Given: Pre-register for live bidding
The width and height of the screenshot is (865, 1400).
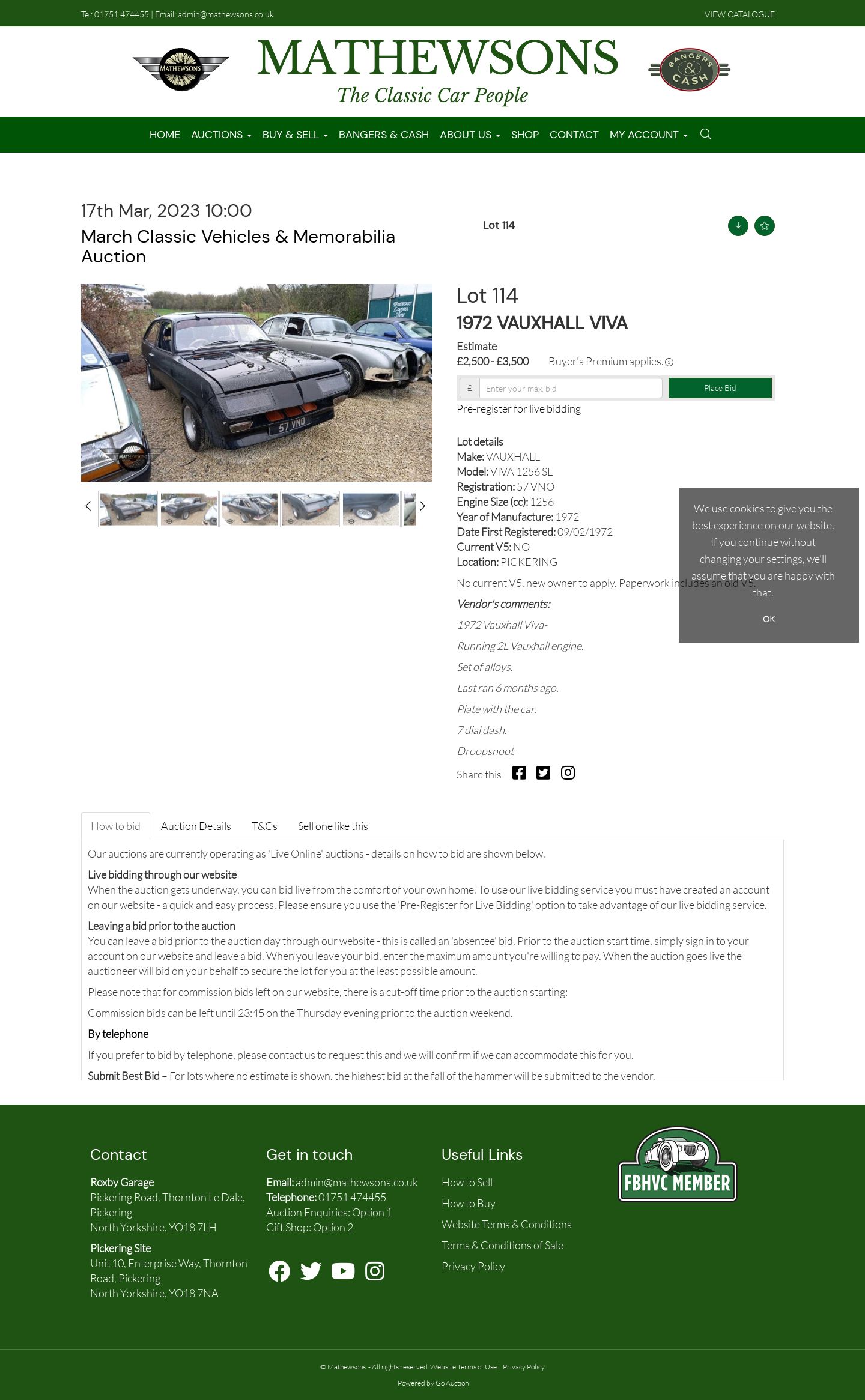Looking at the screenshot, I should [518, 409].
